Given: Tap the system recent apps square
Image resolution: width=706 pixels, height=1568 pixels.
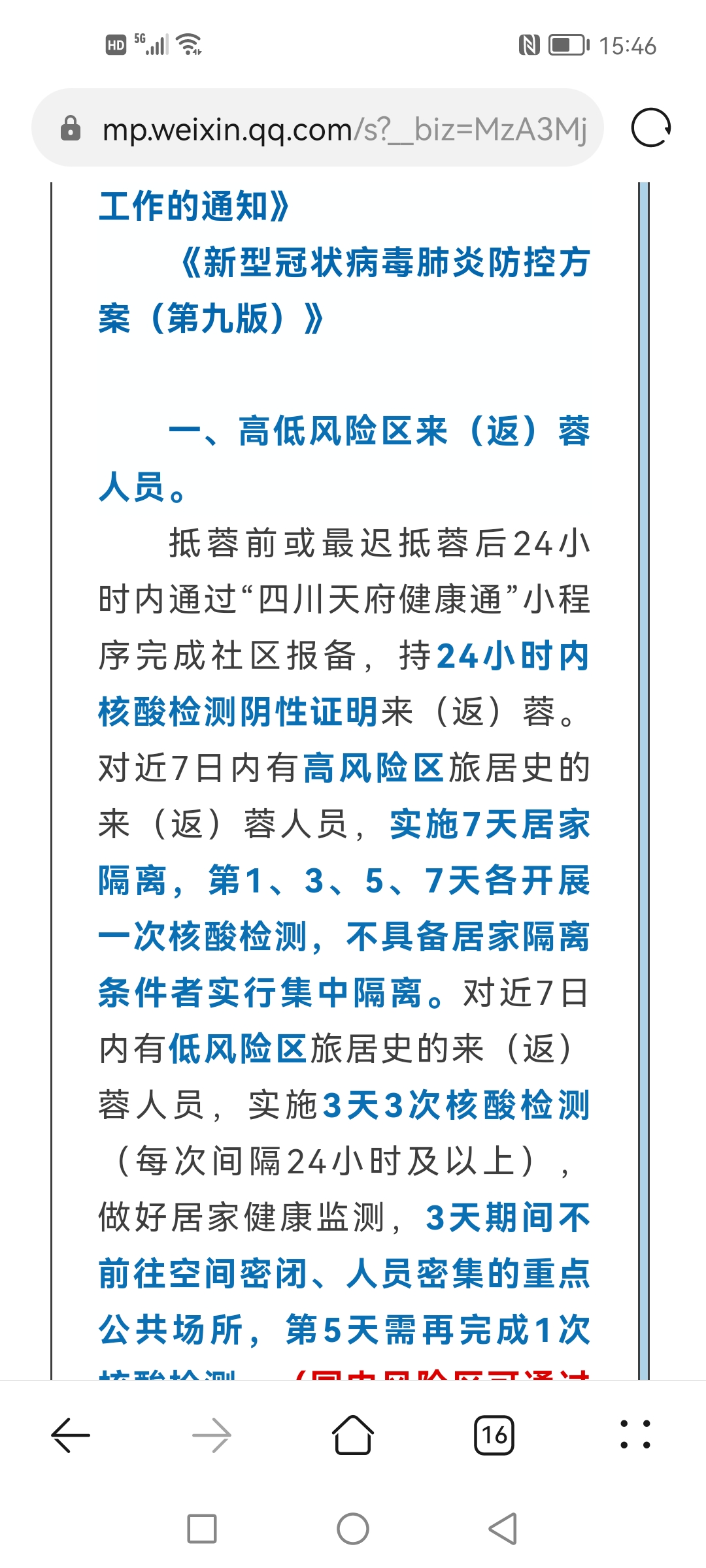Looking at the screenshot, I should 202,1529.
